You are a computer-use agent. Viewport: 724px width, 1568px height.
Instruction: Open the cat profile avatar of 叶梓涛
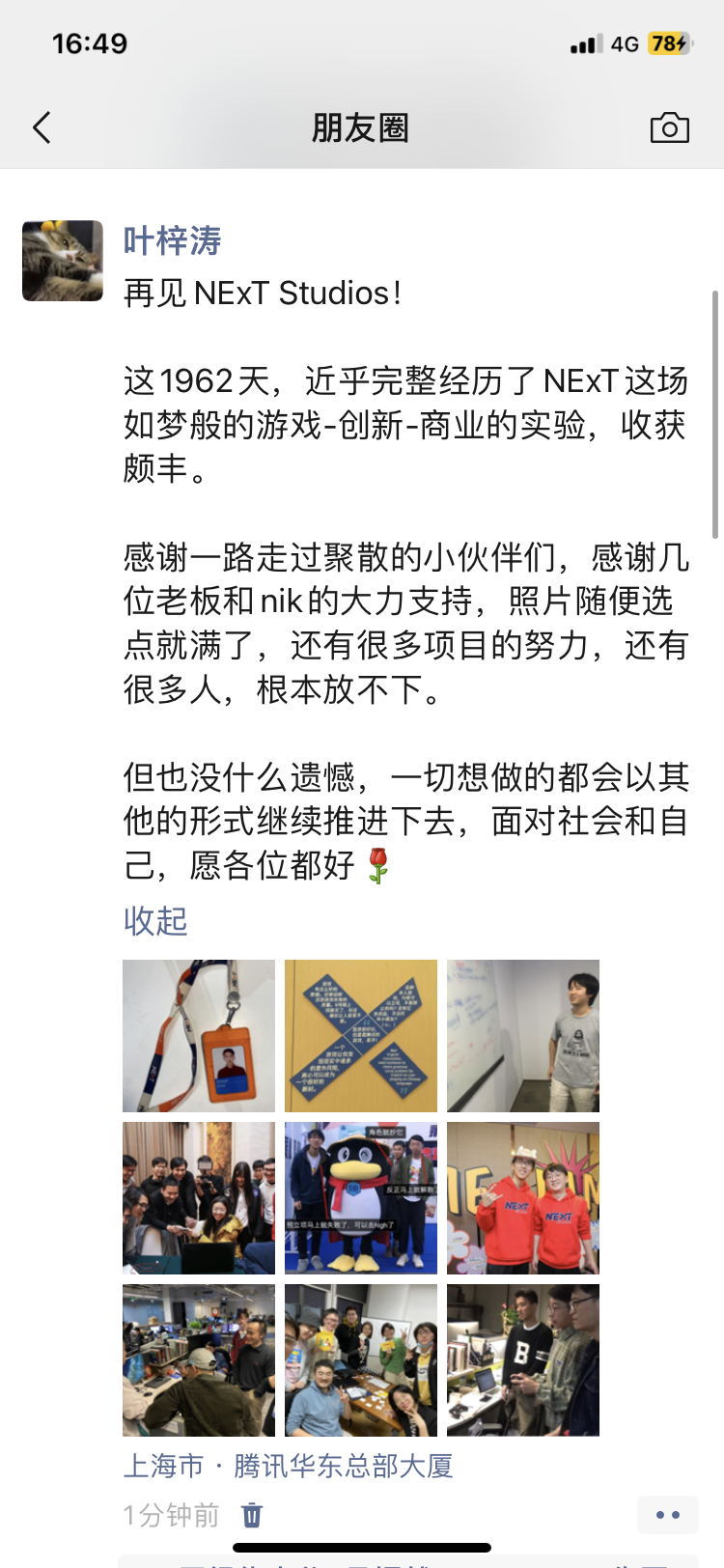click(63, 261)
